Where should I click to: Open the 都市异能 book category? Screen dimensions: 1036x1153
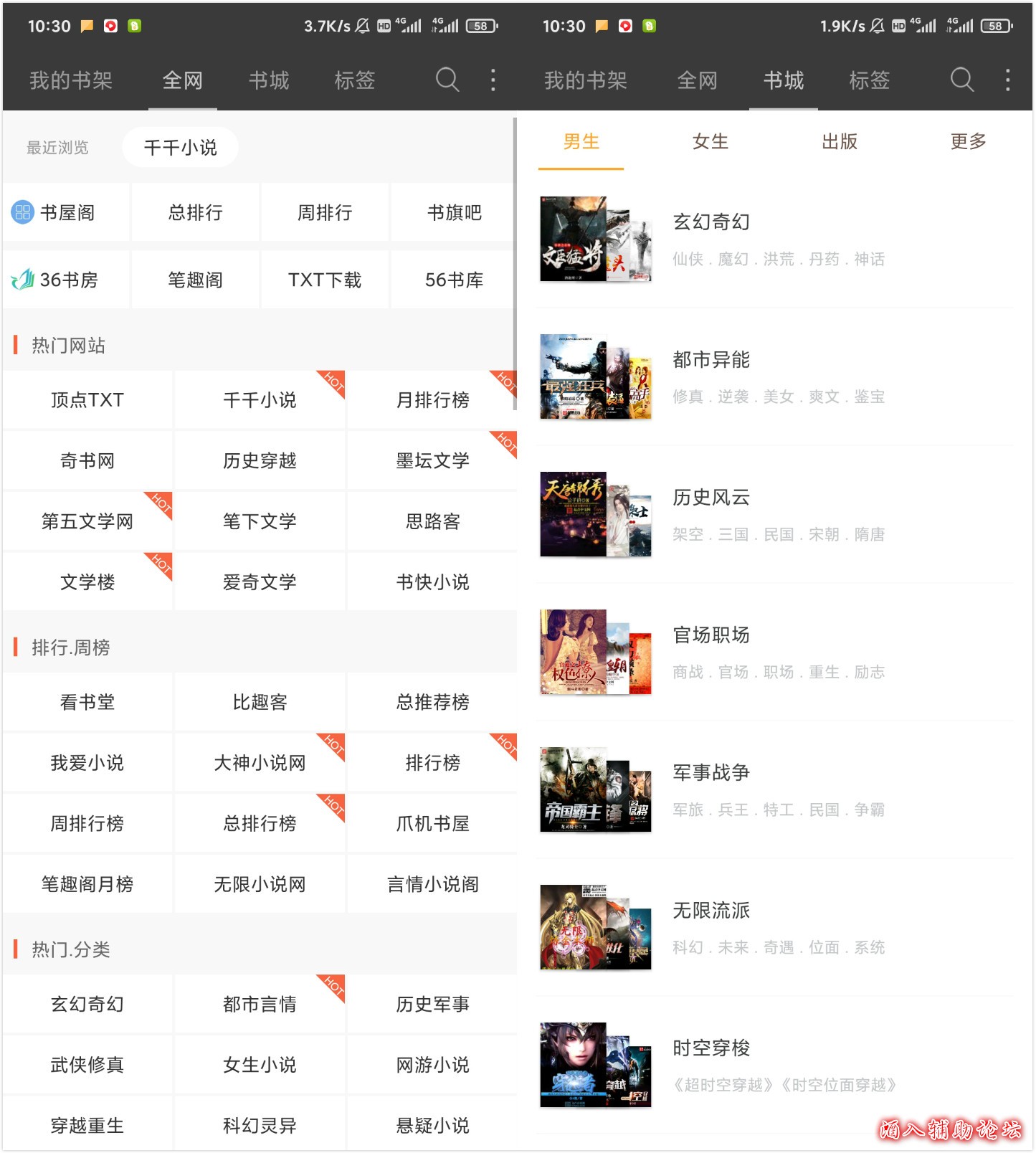774,377
